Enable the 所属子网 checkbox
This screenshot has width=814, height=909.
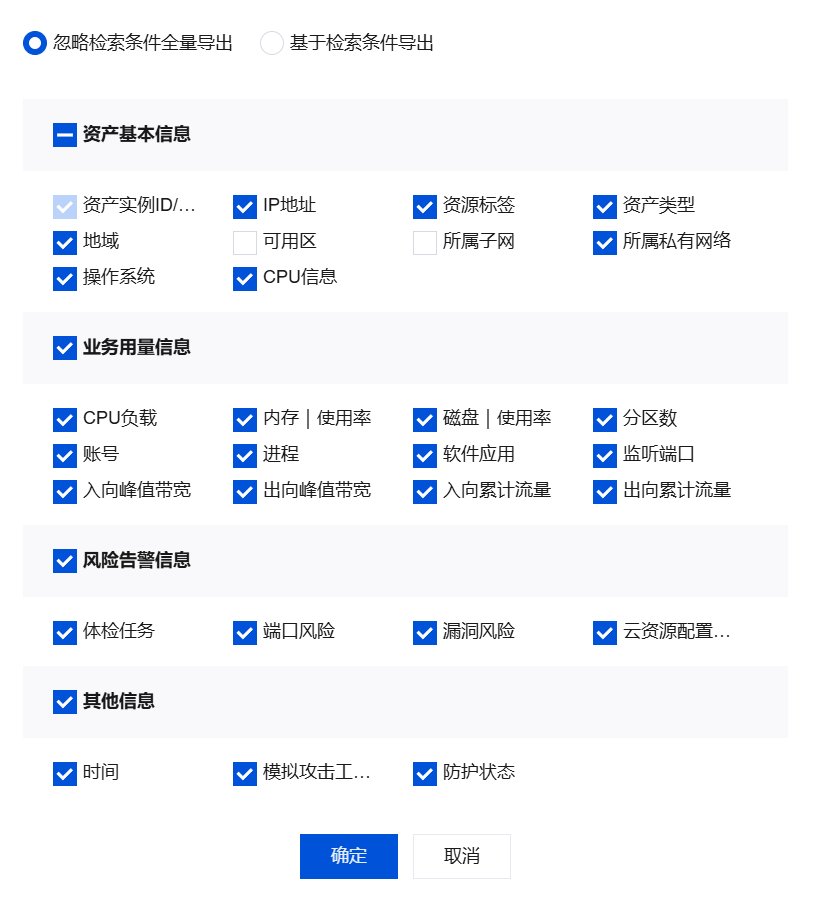(x=425, y=242)
